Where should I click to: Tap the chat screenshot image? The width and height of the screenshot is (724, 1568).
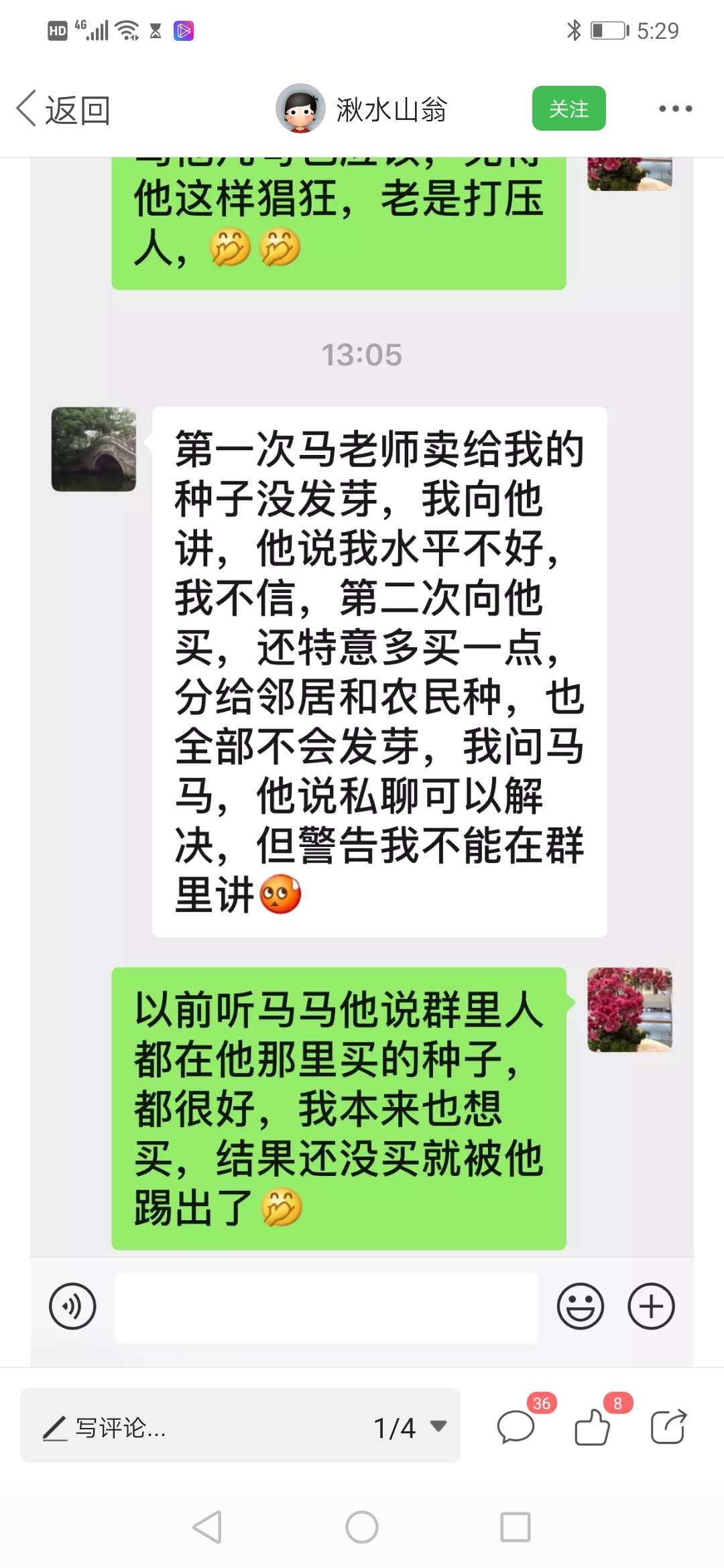(362, 762)
